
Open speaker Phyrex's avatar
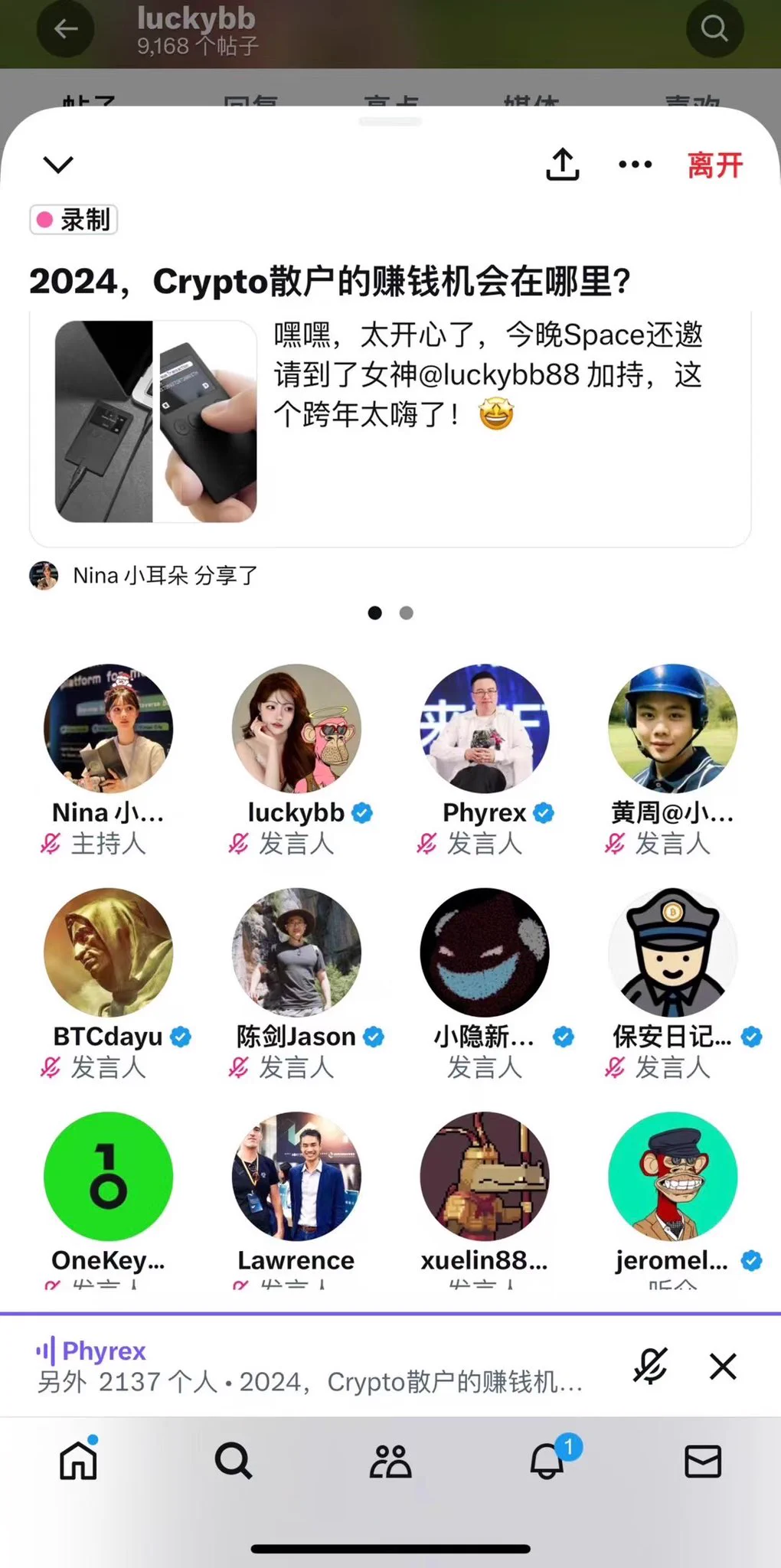pos(485,728)
